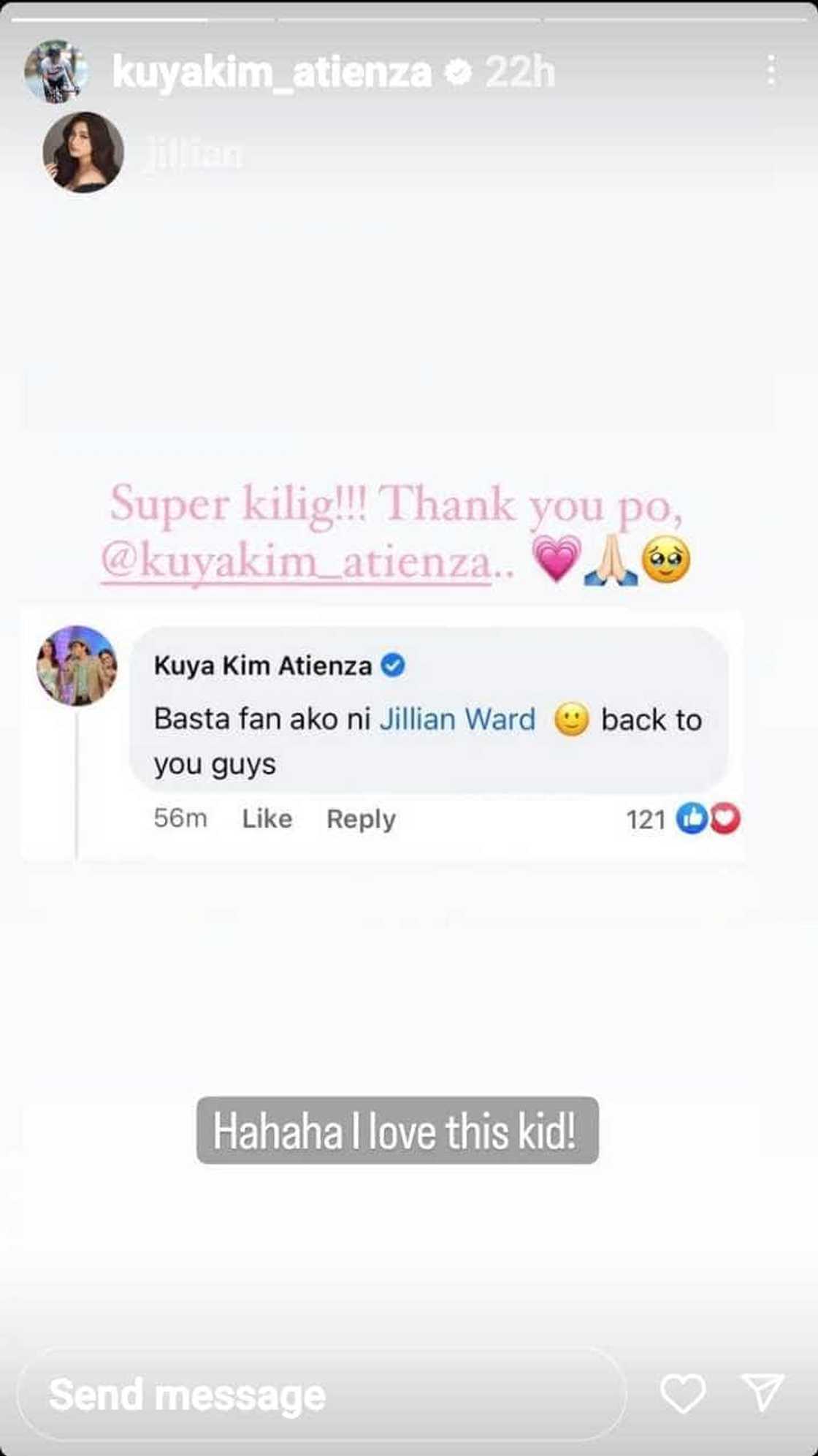
Task: Like this story with the heart
Action: pos(682,1393)
